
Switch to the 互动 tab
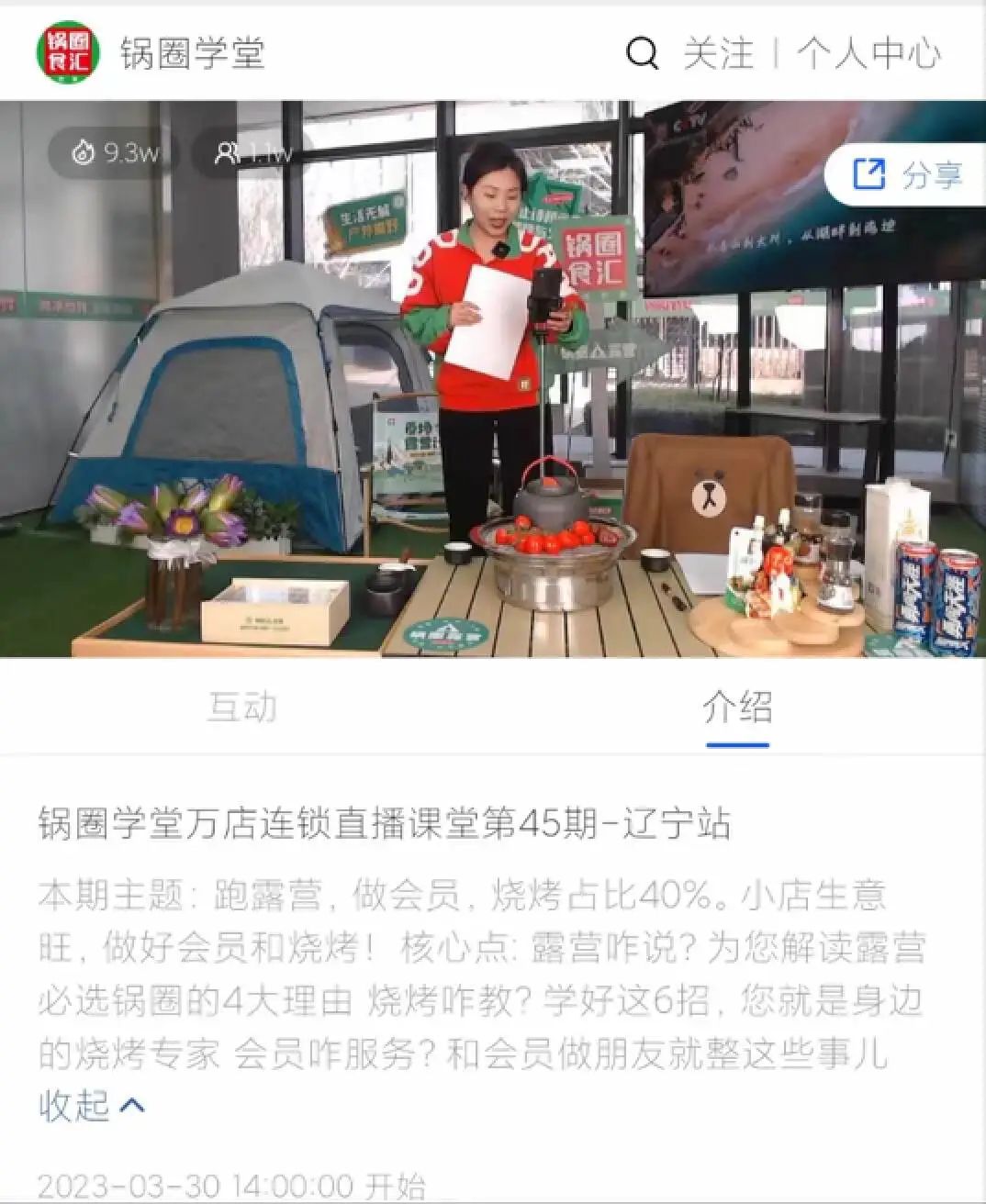(x=243, y=708)
